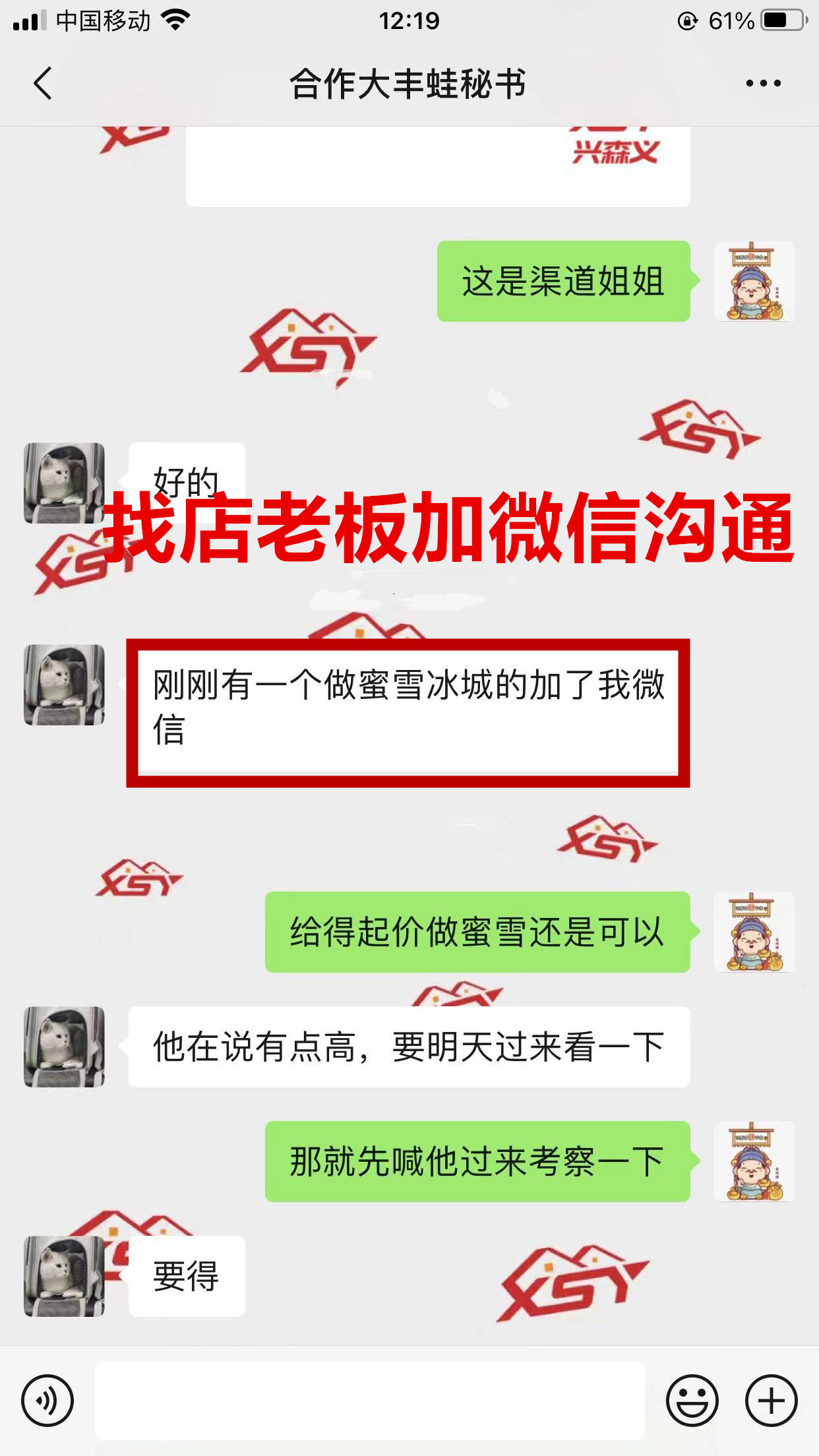Screen dimensions: 819x1456
Task: View cat avatar profile beside 好的
Action: point(65,483)
